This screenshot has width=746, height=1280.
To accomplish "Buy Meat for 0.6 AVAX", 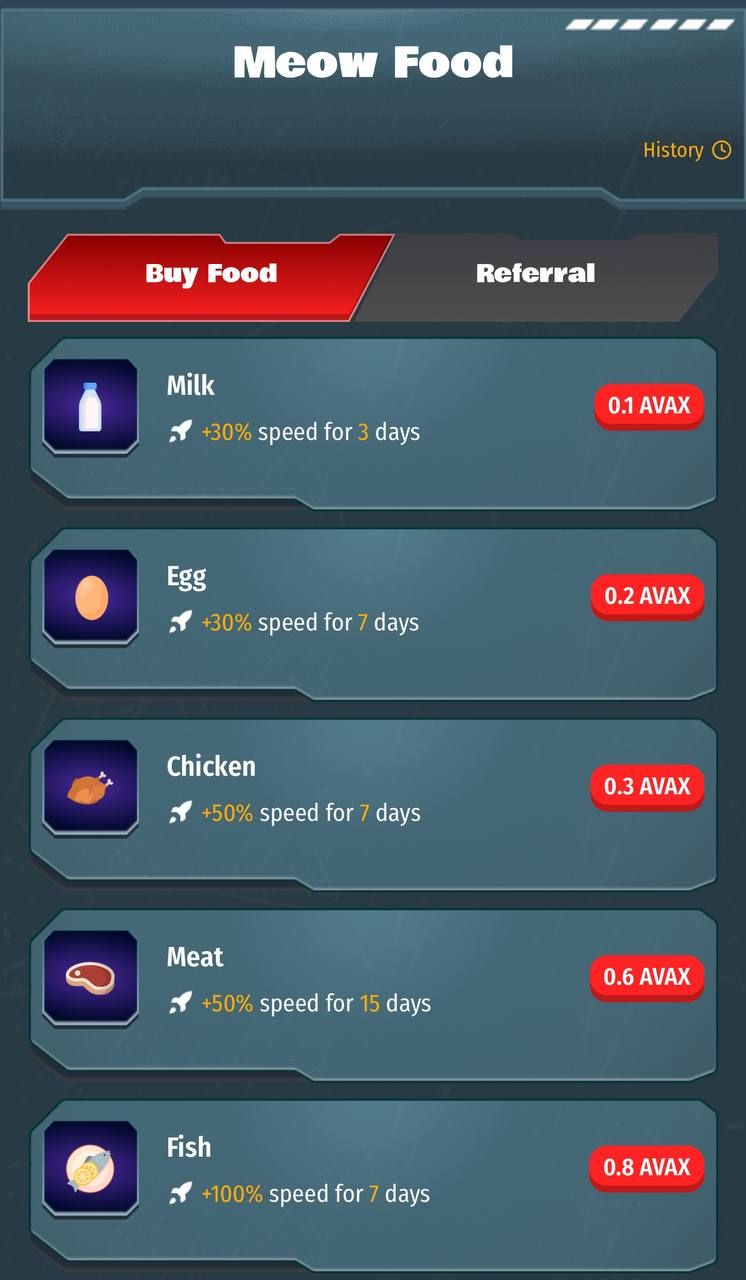I will (x=647, y=977).
